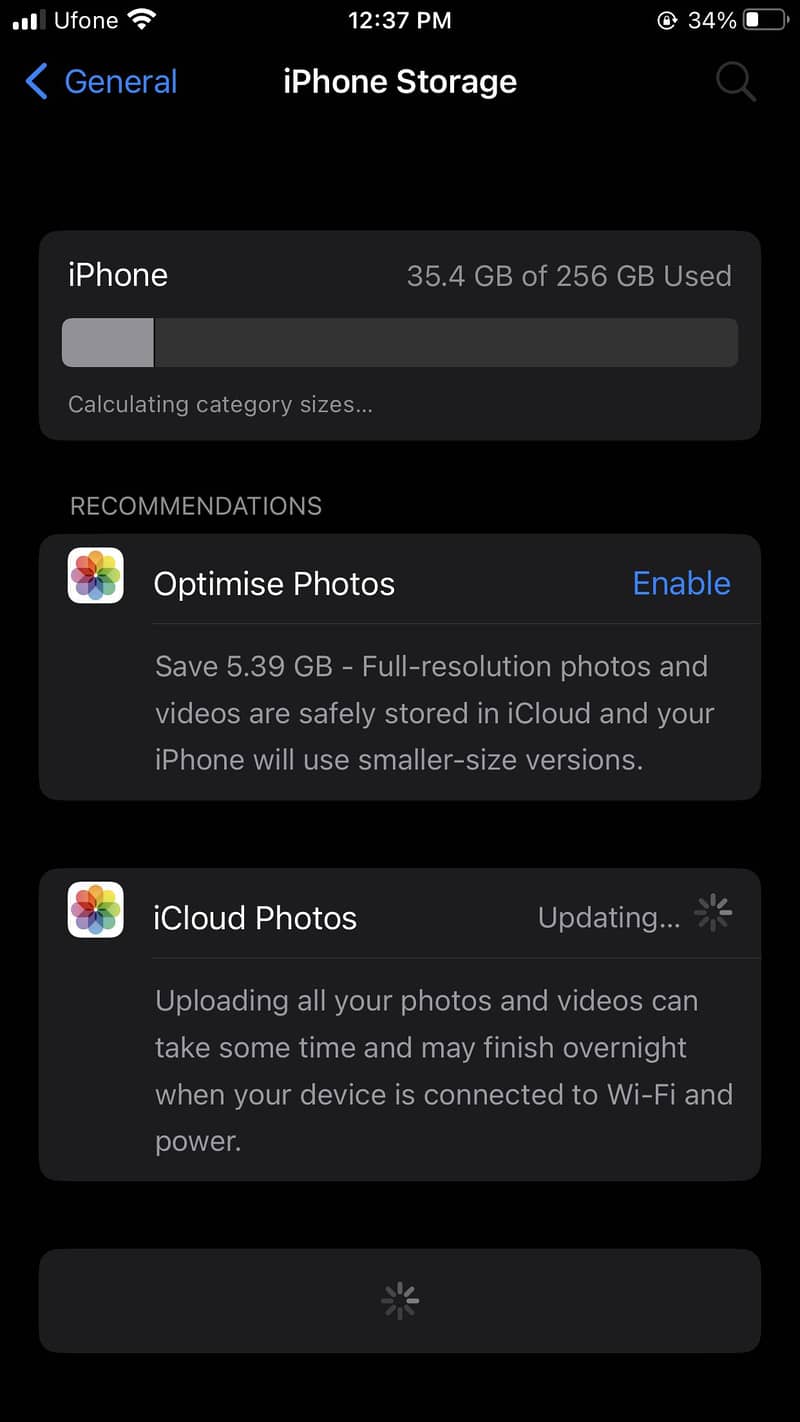Image resolution: width=800 pixels, height=1422 pixels.
Task: Tap the back chevron arrow
Action: pyautogui.click(x=37, y=82)
